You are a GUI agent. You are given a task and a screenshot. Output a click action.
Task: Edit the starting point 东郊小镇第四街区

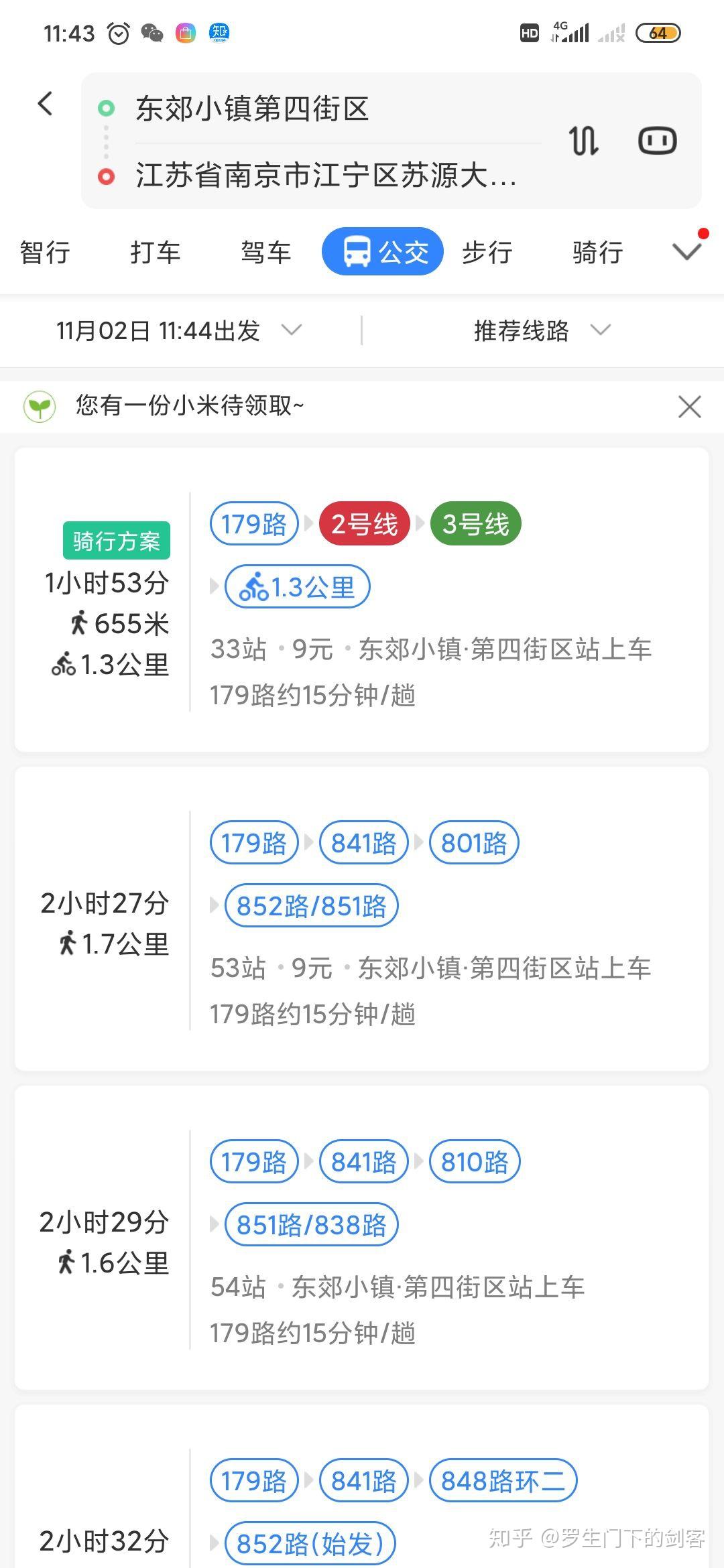(x=252, y=109)
